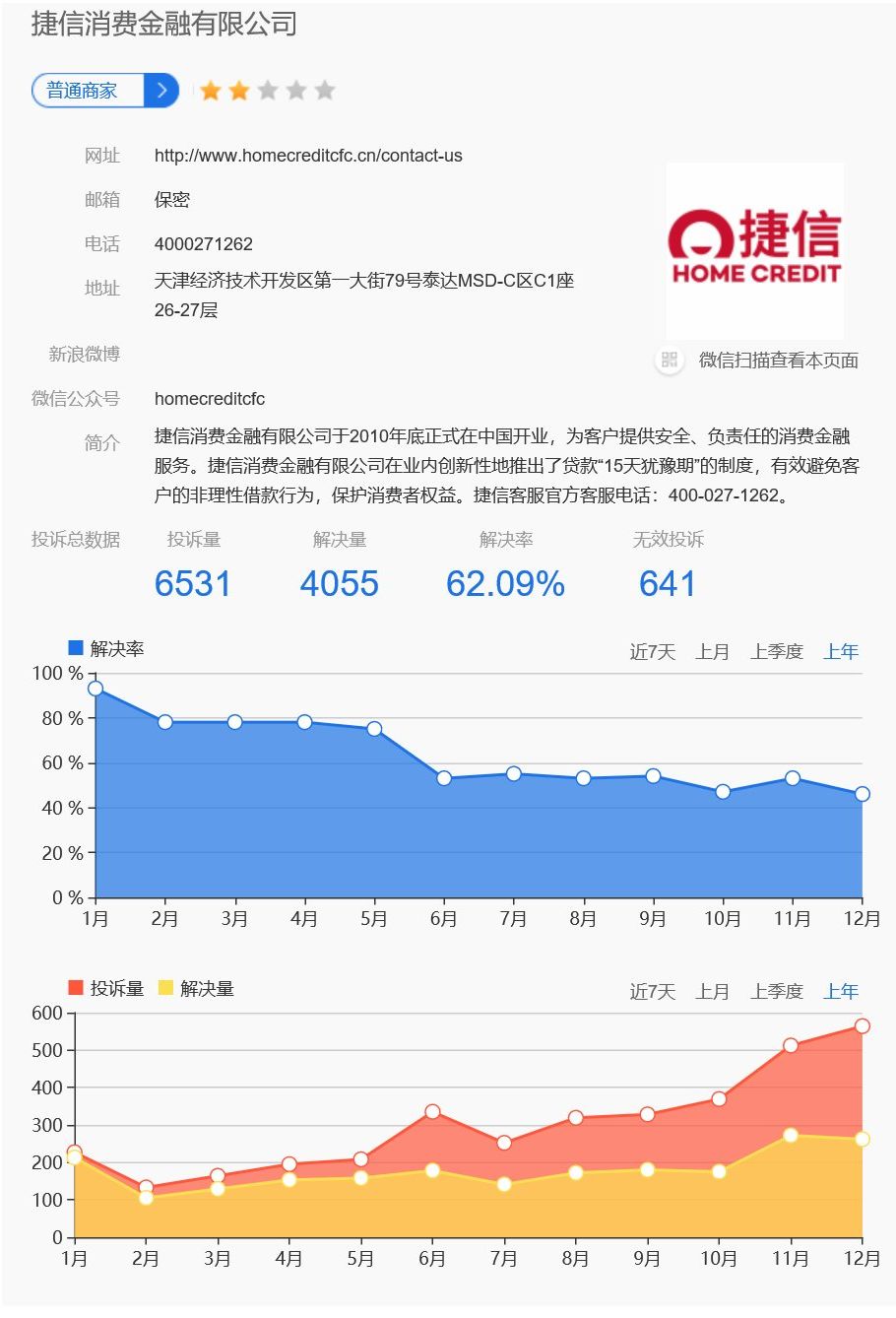Select 上月 in the 解决率 chart
The height and width of the screenshot is (1318, 896).
point(712,652)
